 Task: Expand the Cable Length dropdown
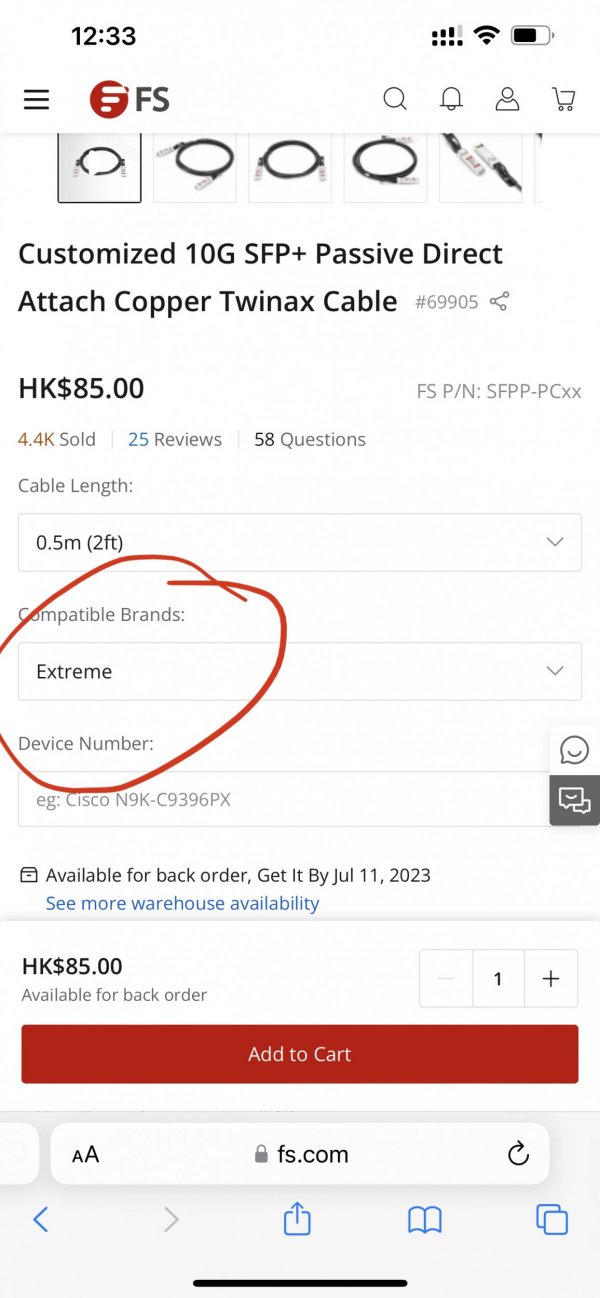(300, 542)
